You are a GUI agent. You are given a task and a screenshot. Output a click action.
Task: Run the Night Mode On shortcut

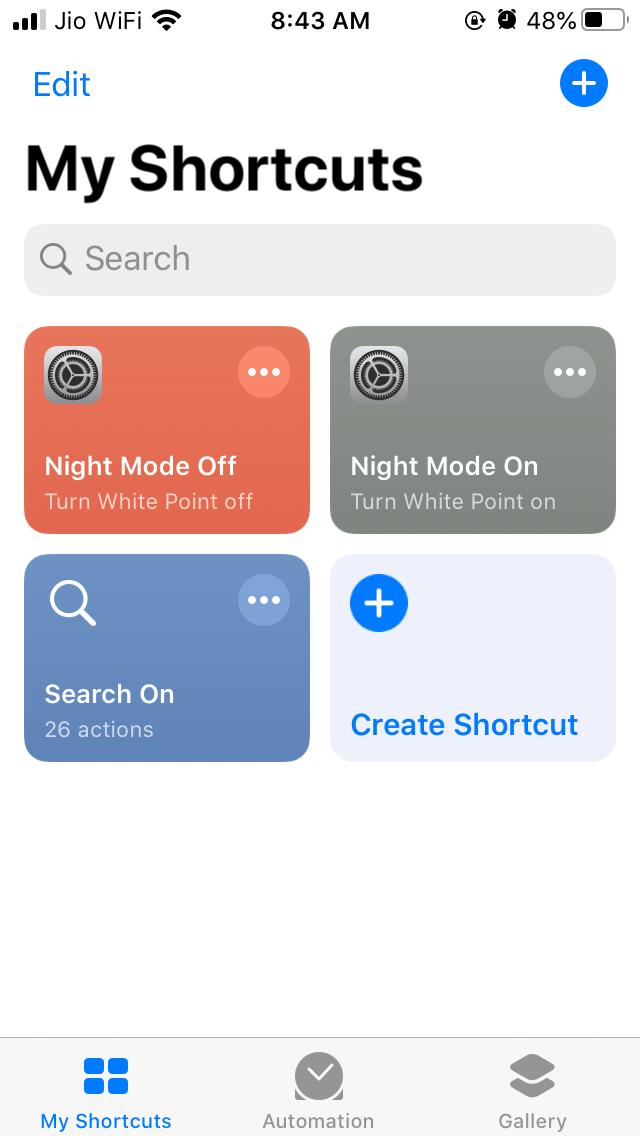click(x=473, y=430)
